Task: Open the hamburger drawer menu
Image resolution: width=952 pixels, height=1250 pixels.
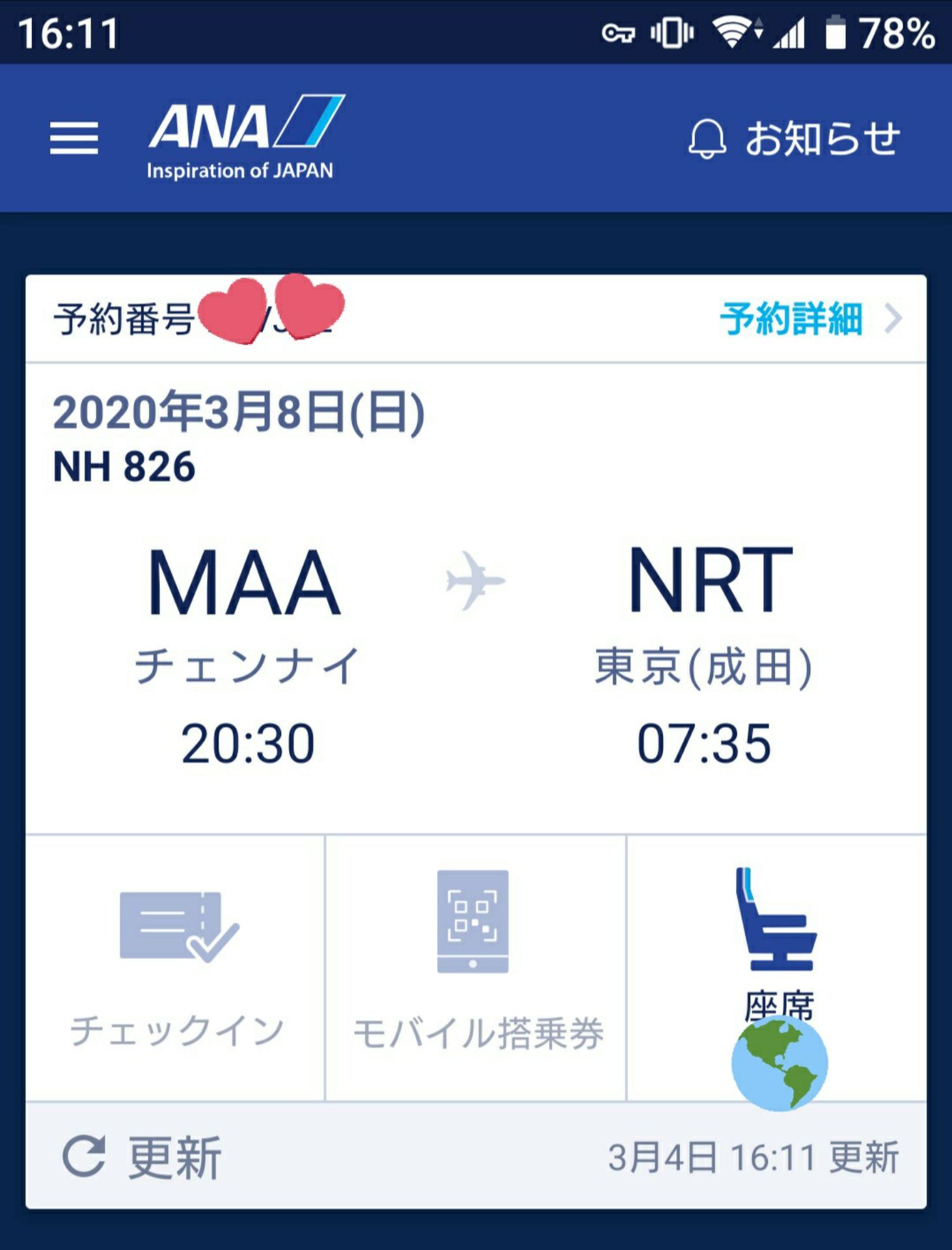Action: click(x=74, y=138)
